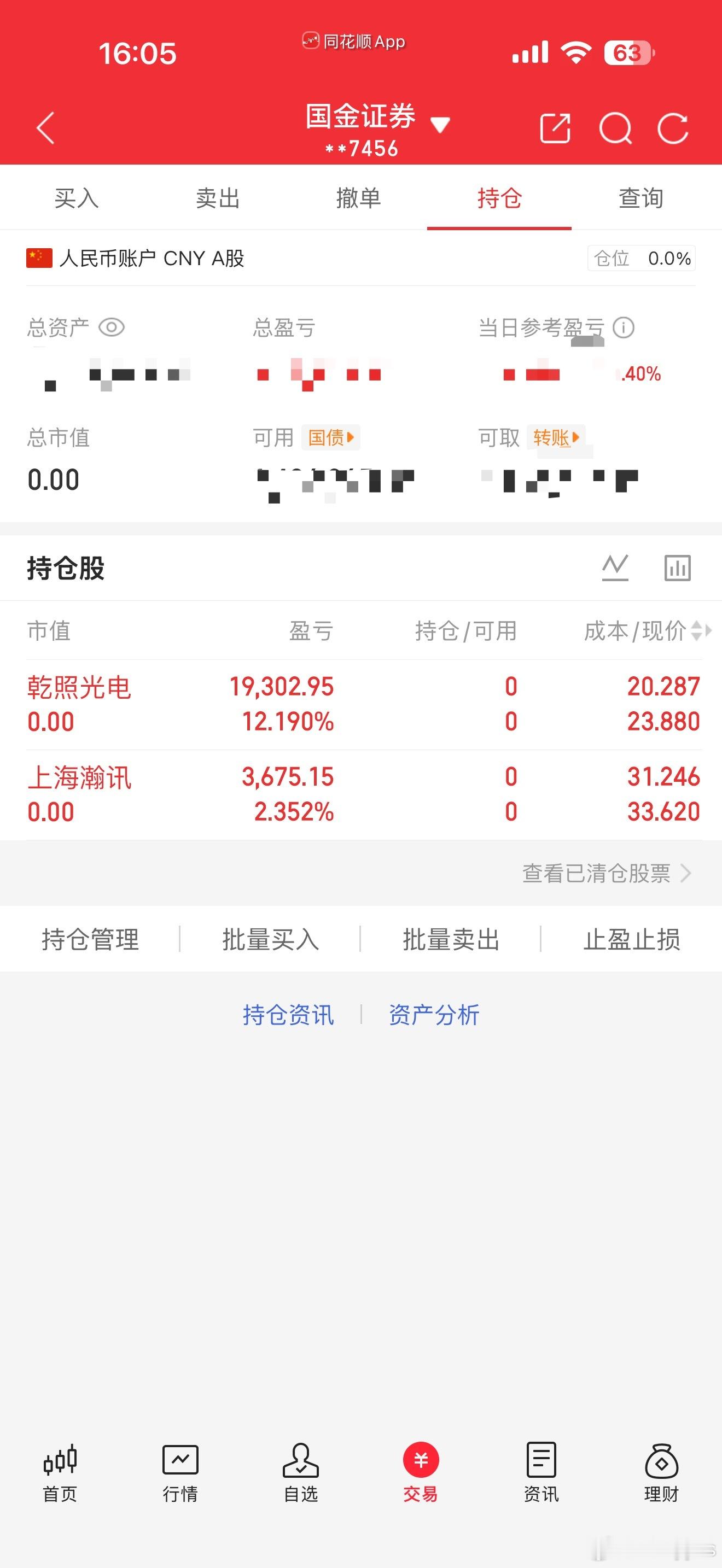
Task: Toggle the eye icon to show 总资产
Action: click(x=111, y=327)
